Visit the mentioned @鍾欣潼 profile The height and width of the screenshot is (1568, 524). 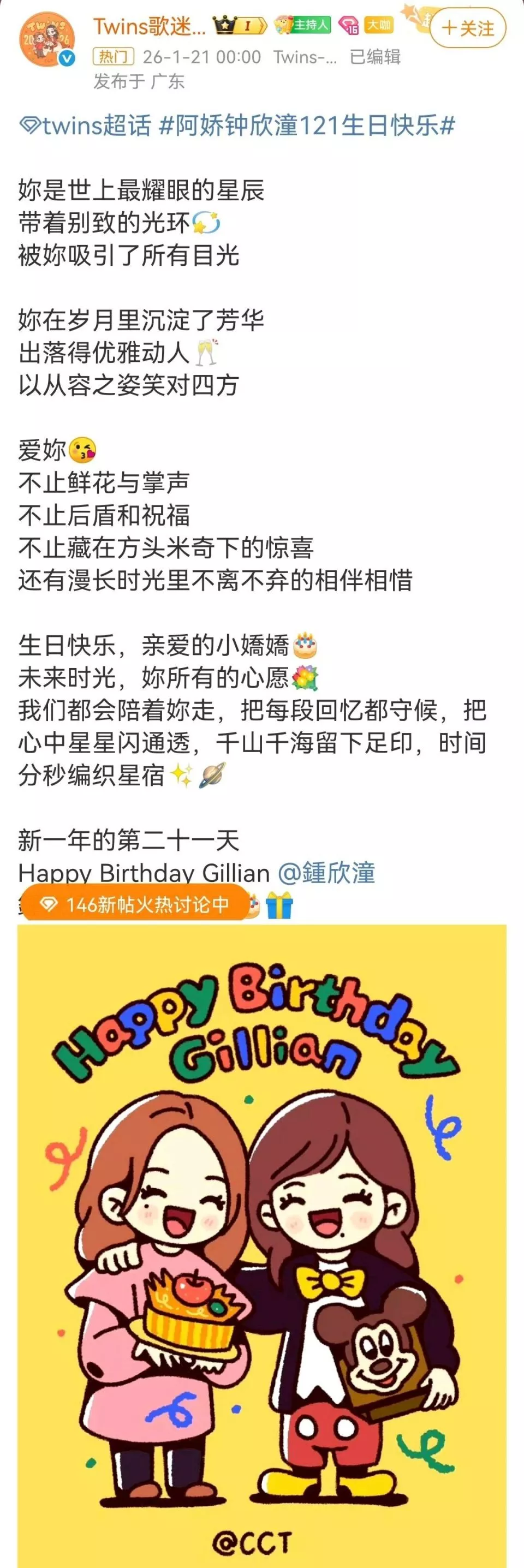tap(326, 873)
